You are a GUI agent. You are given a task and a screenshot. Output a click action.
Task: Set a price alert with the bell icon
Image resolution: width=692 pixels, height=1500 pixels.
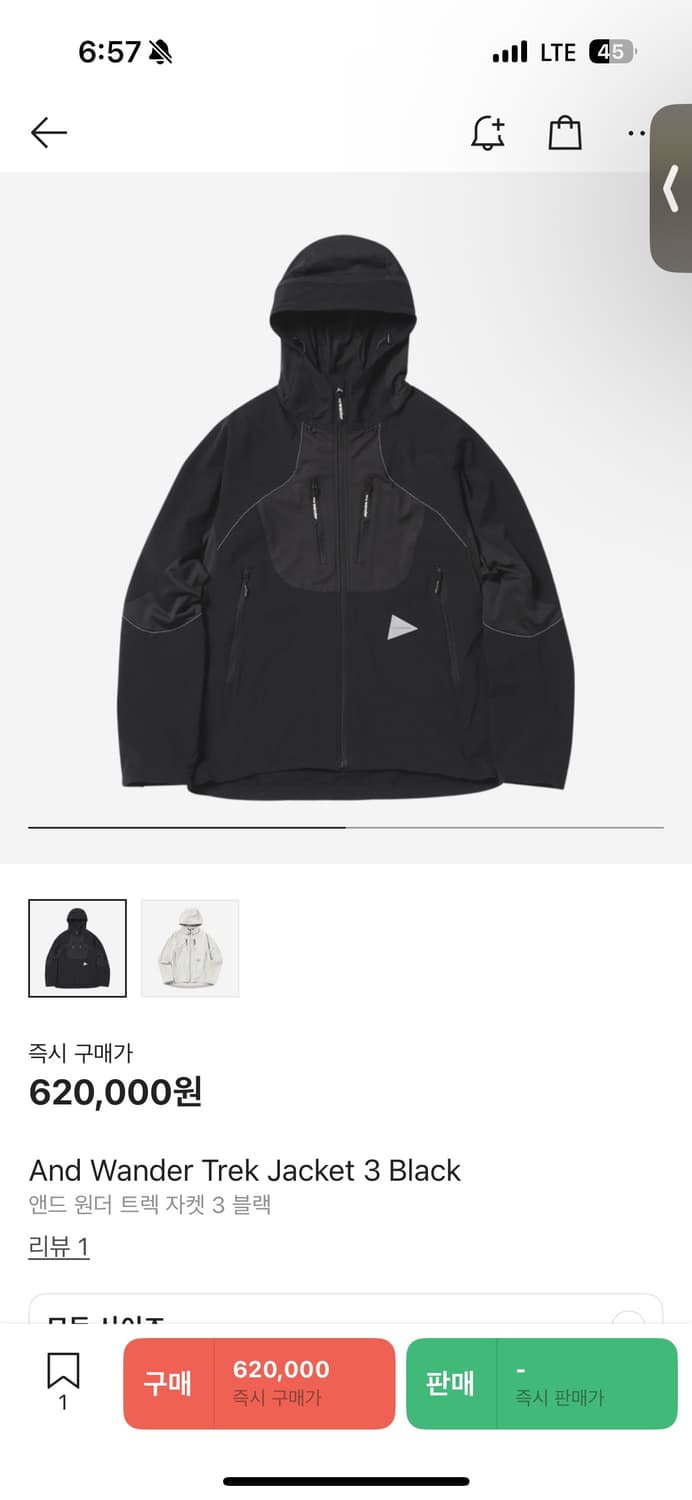tap(488, 133)
